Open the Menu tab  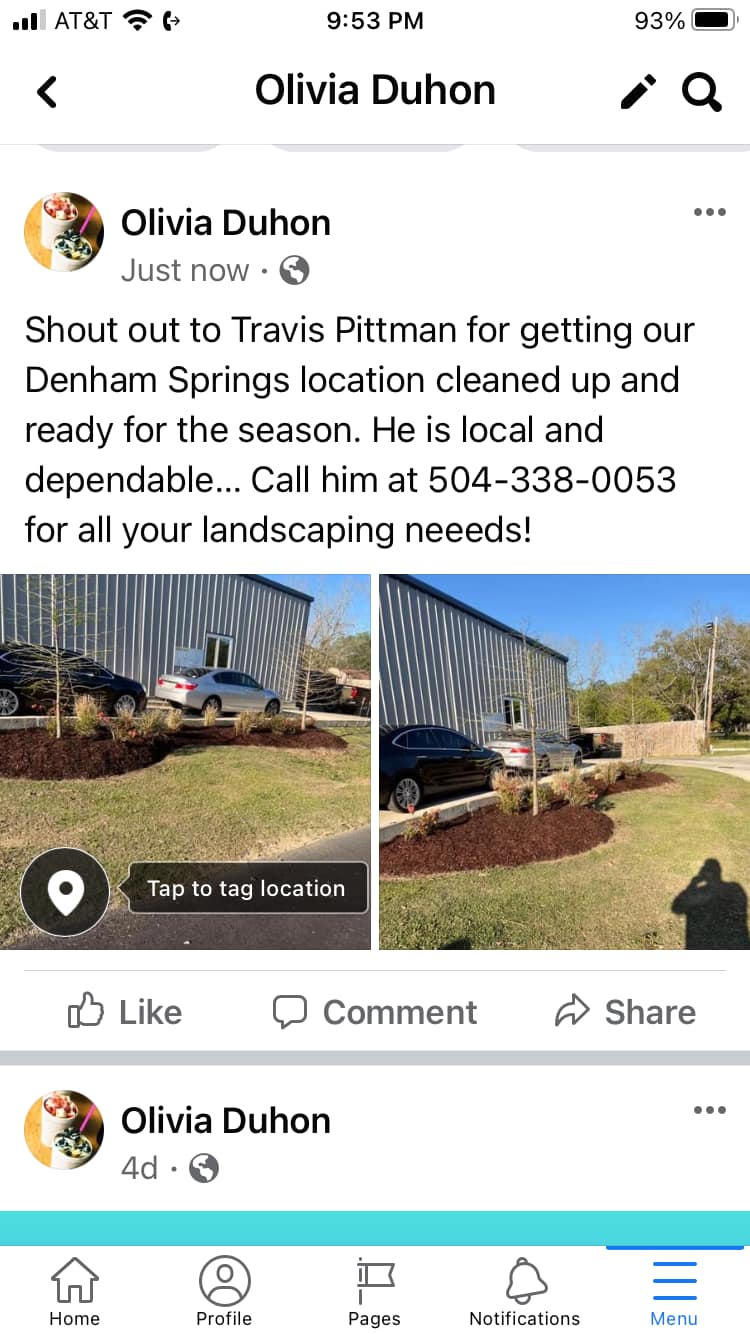[674, 1291]
